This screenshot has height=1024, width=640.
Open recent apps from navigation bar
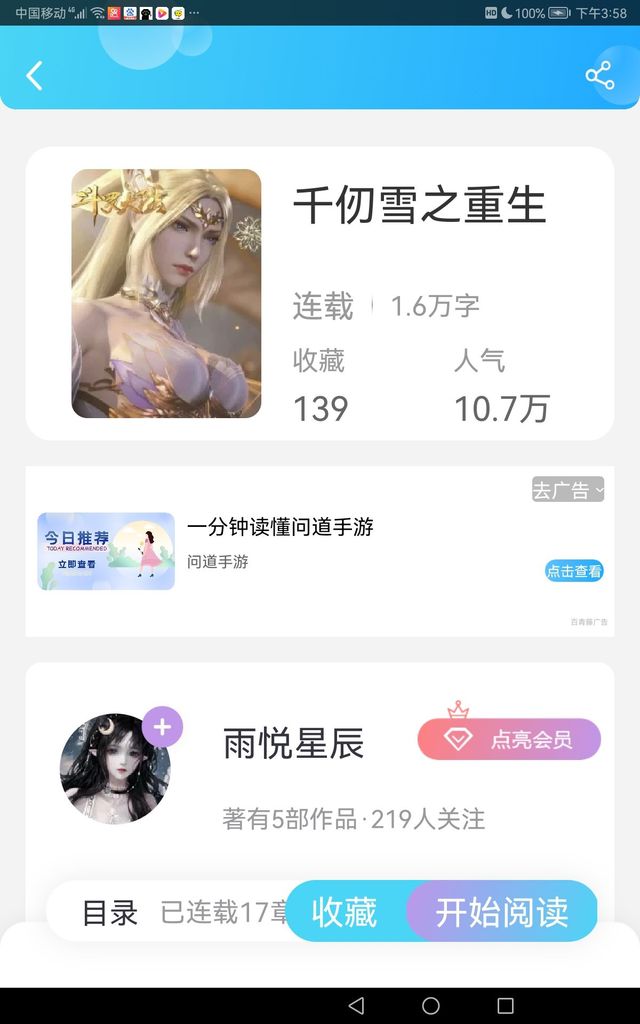click(x=505, y=1005)
